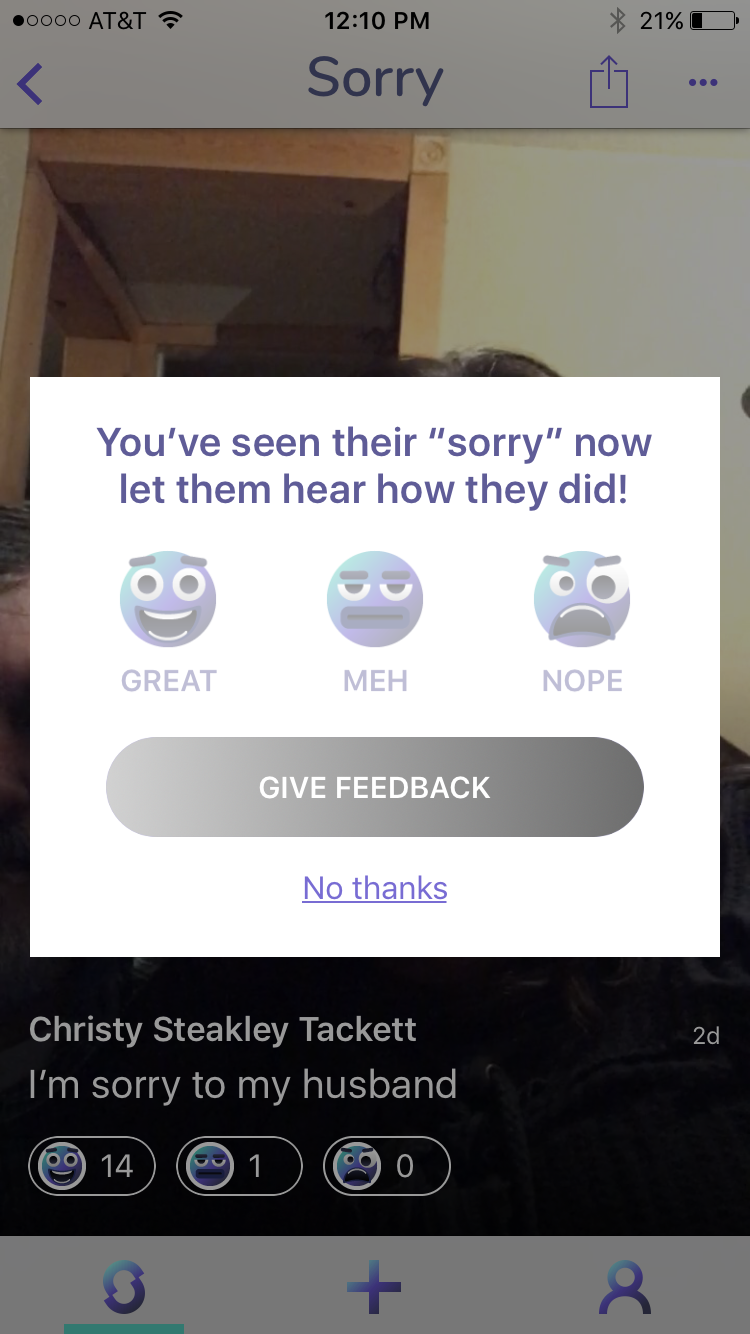Open the profile tab
This screenshot has width=750, height=1334.
coord(624,1287)
